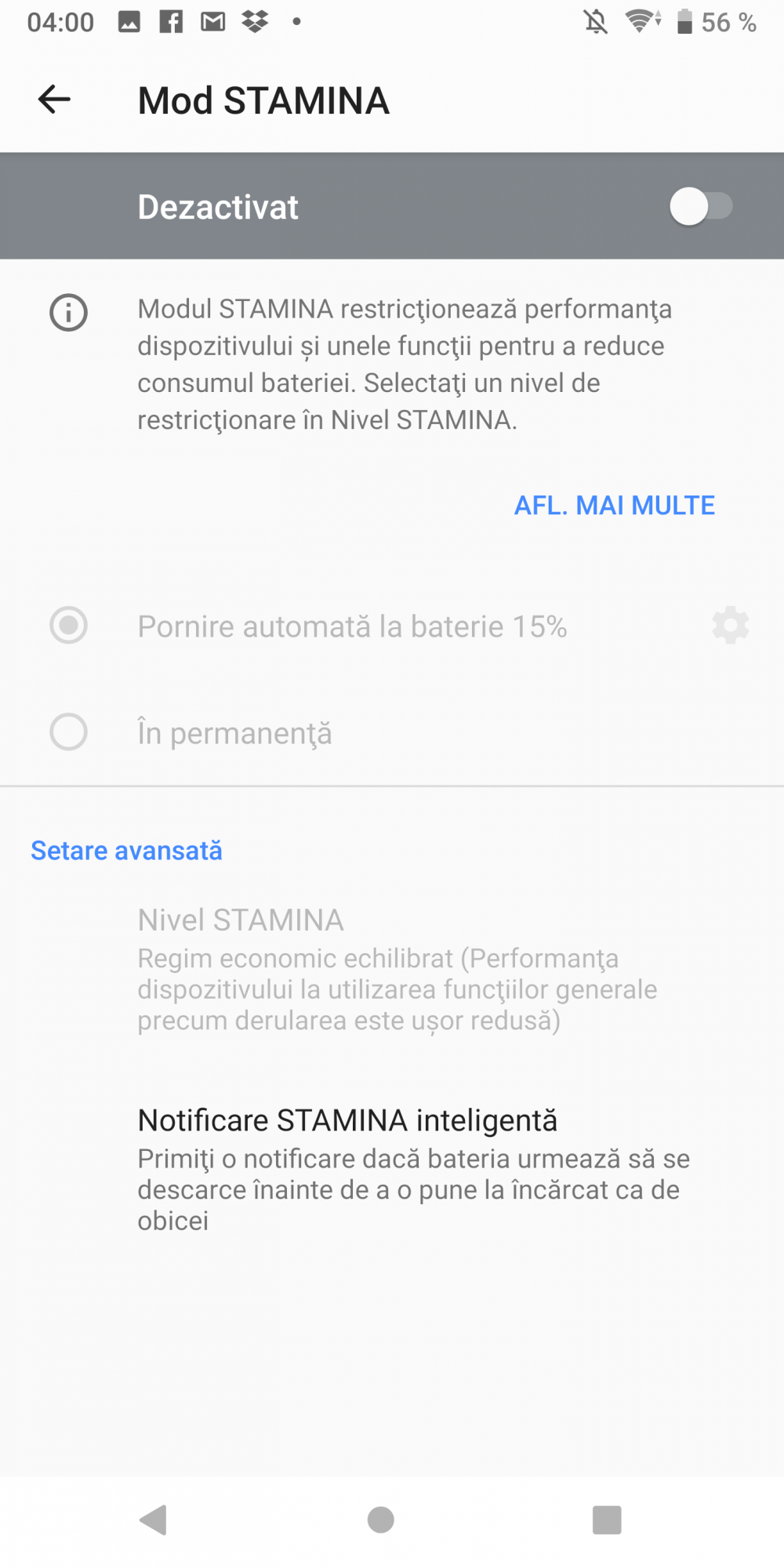Open the auto-start battery level gear
This screenshot has width=784, height=1568.
pos(730,626)
